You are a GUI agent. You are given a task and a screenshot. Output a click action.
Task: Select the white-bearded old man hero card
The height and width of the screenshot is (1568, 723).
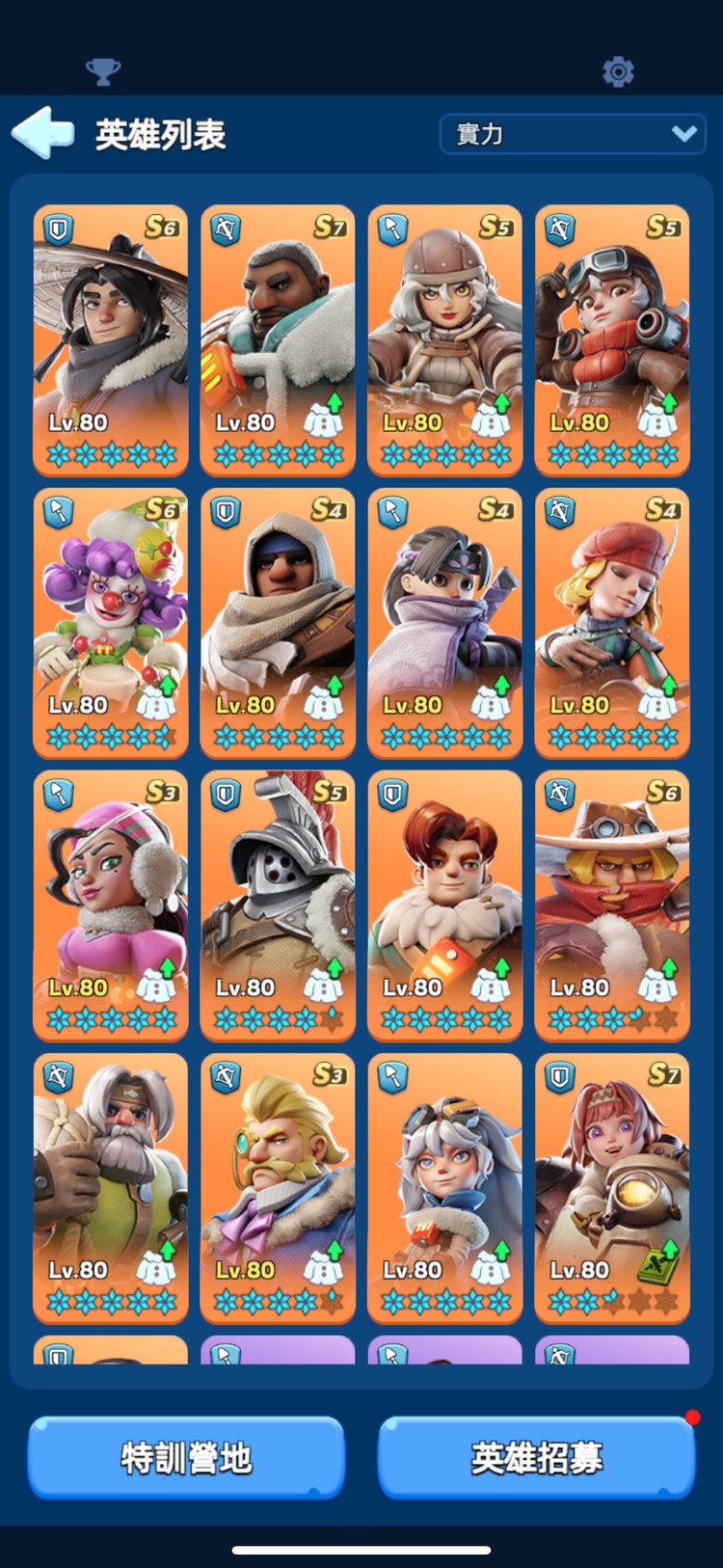pos(111,1187)
